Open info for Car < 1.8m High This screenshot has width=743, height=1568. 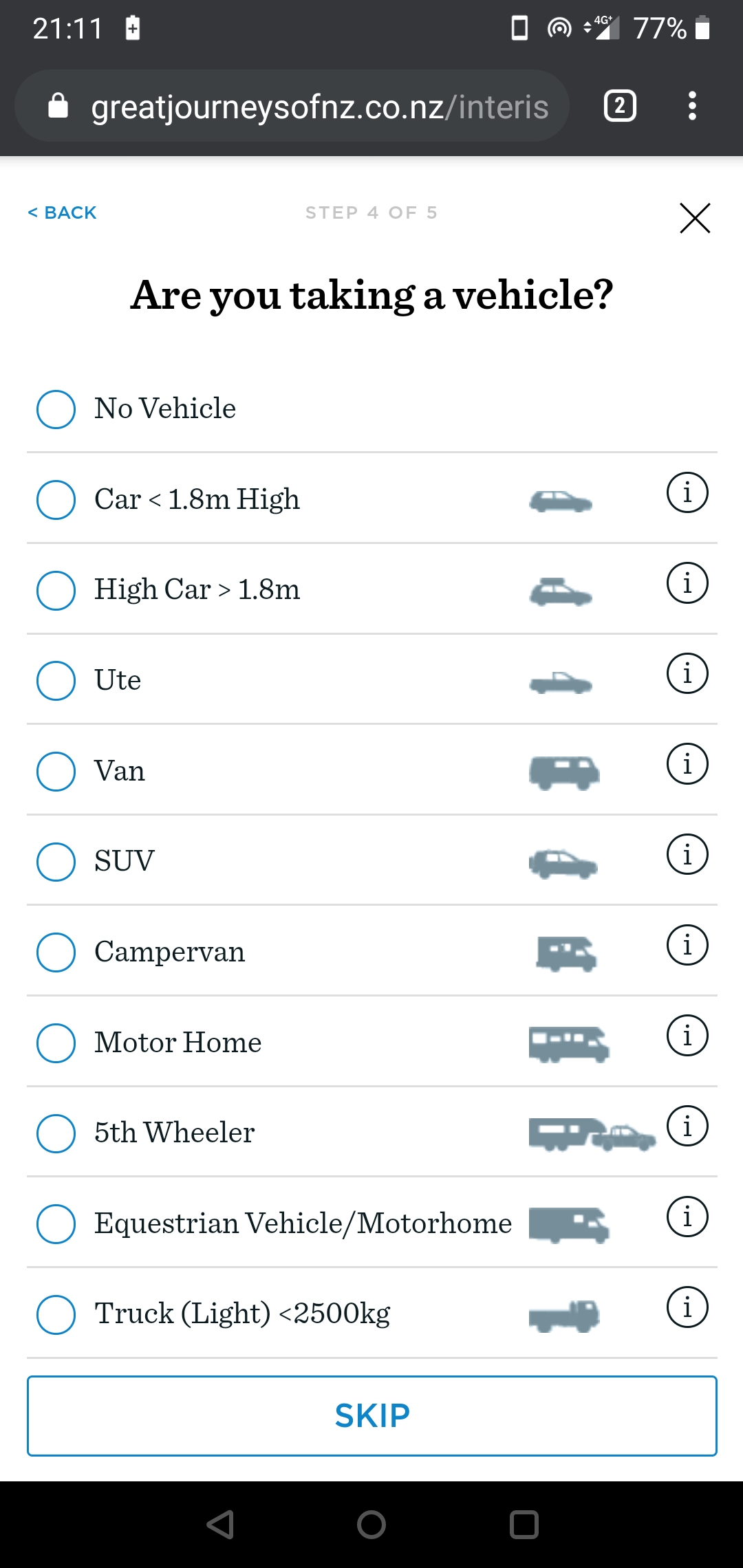tap(687, 492)
